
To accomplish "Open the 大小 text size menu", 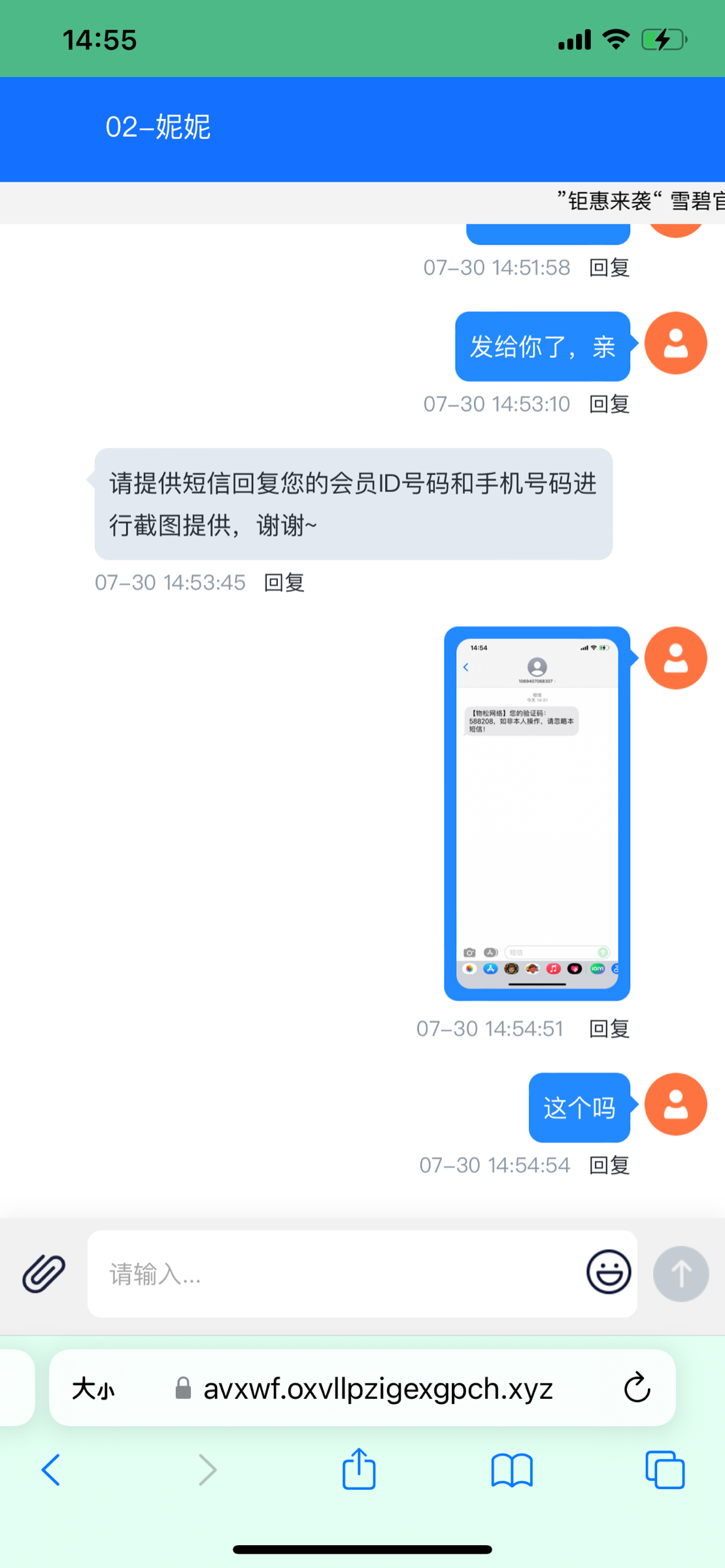I will click(x=93, y=1388).
